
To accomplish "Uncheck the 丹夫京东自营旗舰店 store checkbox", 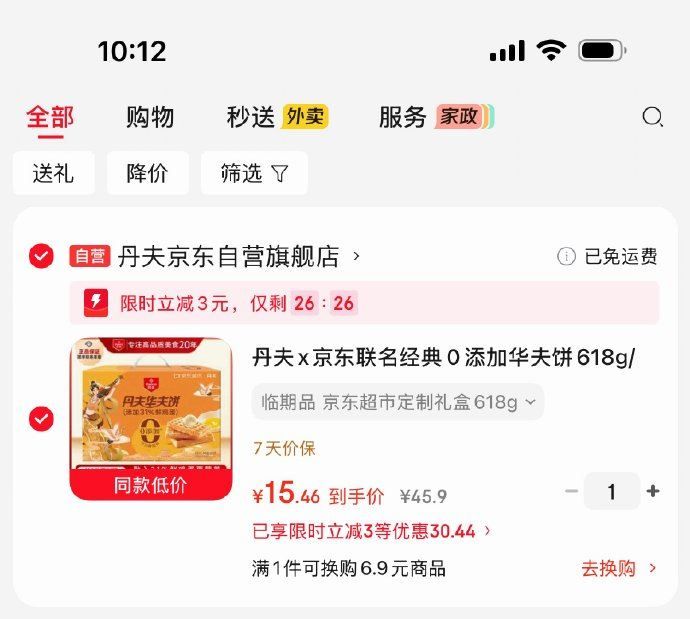I will pos(41,256).
